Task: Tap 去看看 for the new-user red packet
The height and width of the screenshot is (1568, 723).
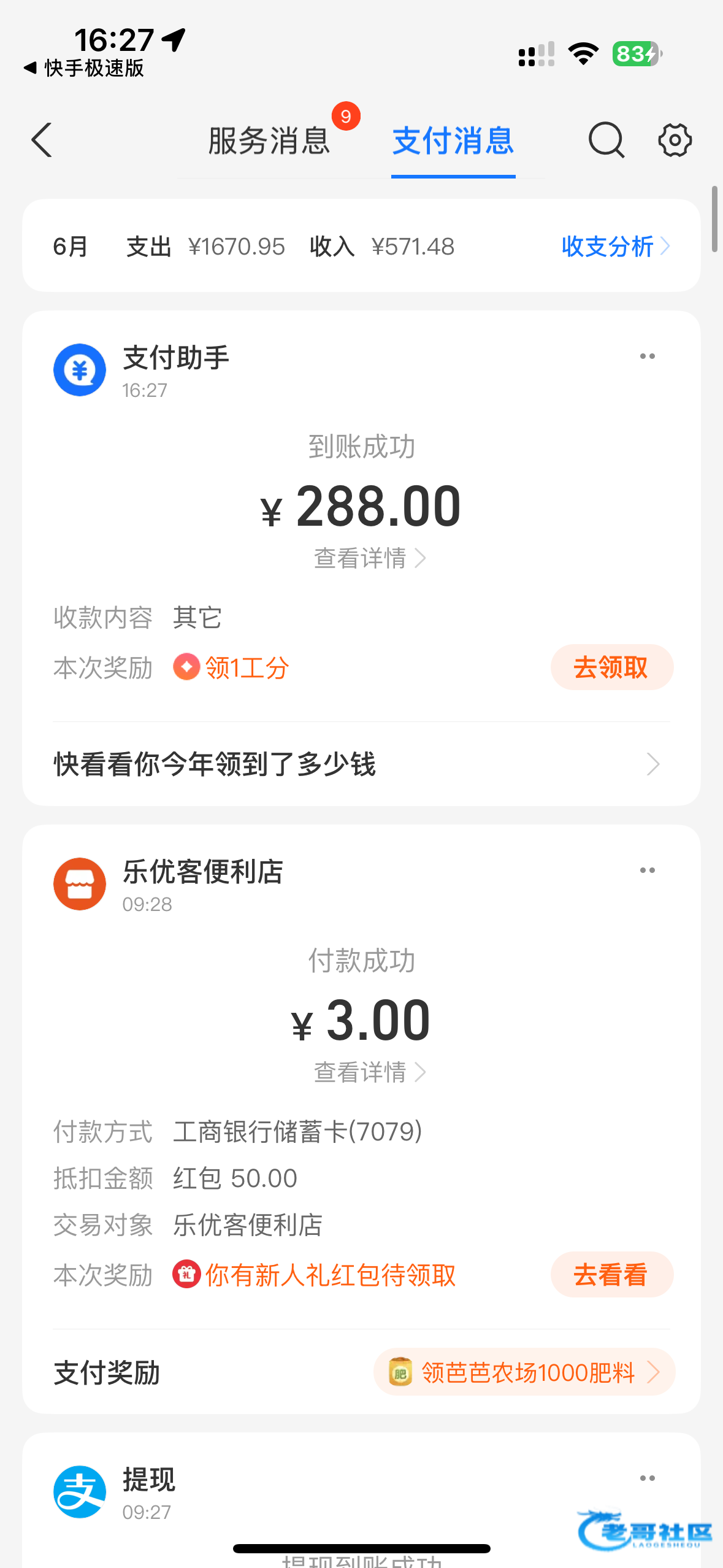Action: pyautogui.click(x=611, y=1275)
